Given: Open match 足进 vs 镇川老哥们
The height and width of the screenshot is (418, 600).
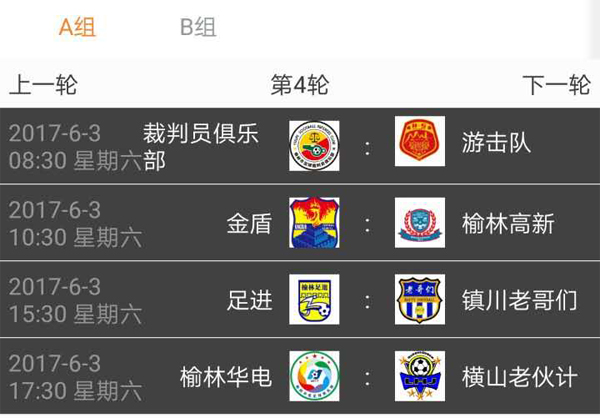Looking at the screenshot, I should pyautogui.click(x=300, y=300).
